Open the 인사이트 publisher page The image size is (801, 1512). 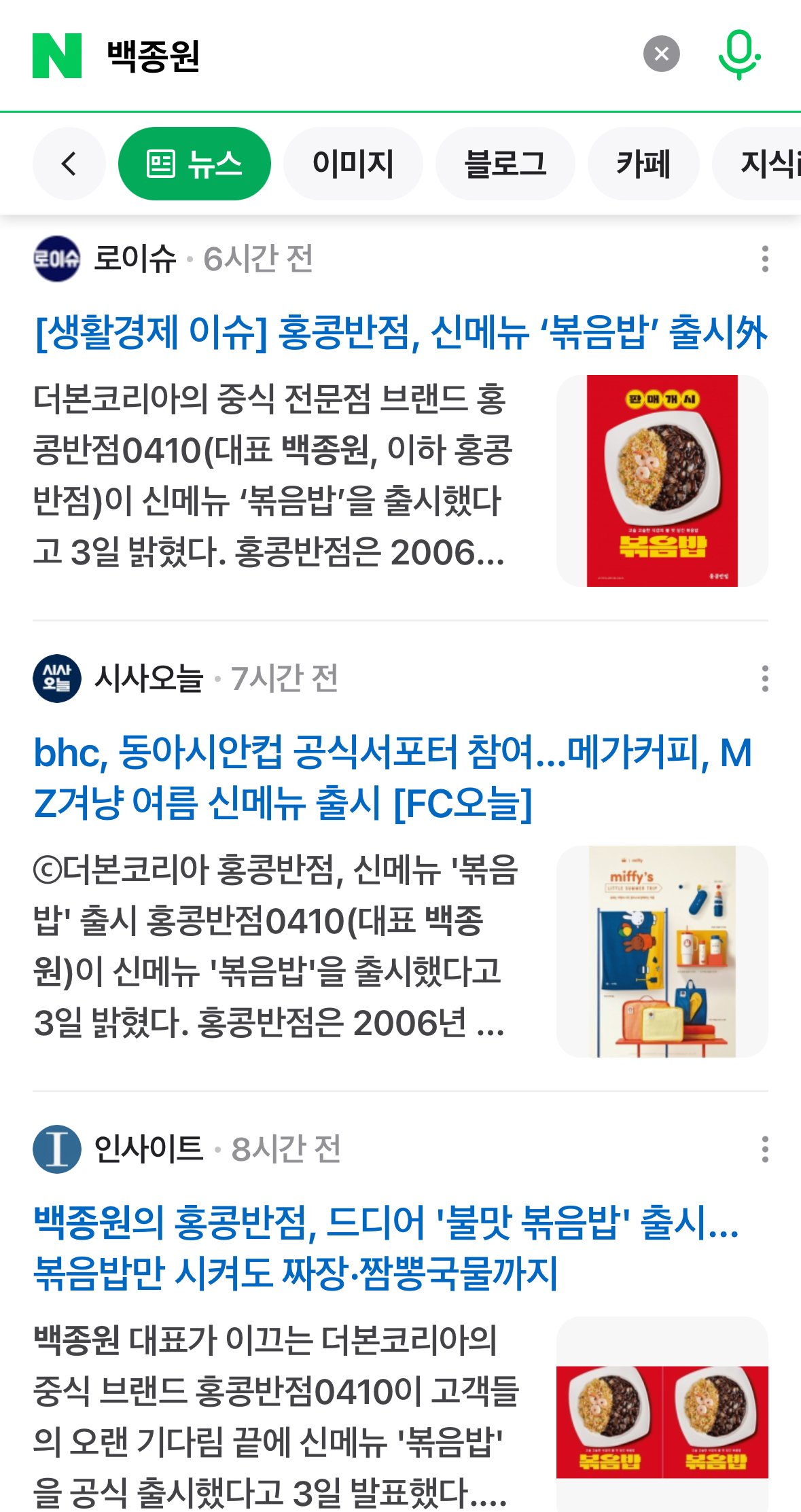click(118, 1149)
